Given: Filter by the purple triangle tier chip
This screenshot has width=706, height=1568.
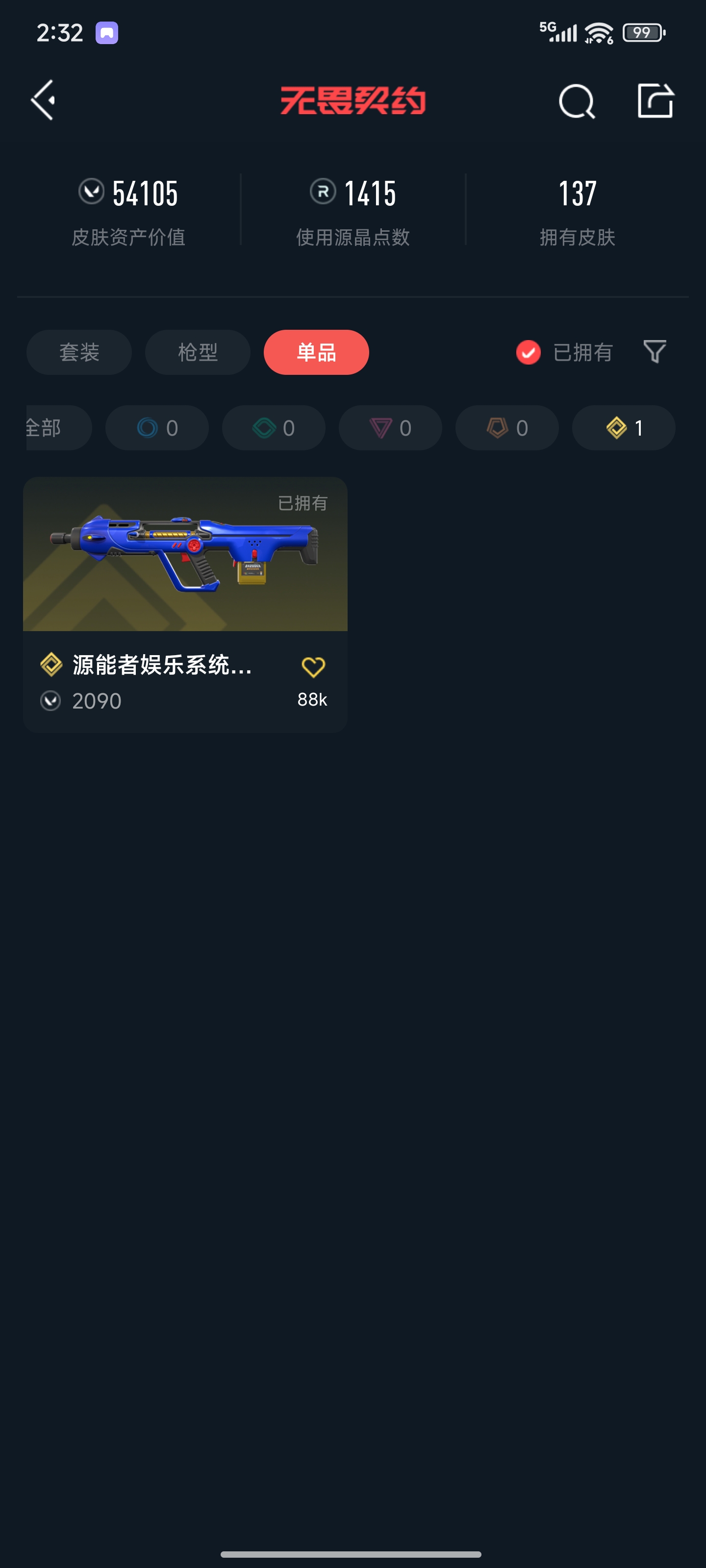Looking at the screenshot, I should tap(390, 428).
